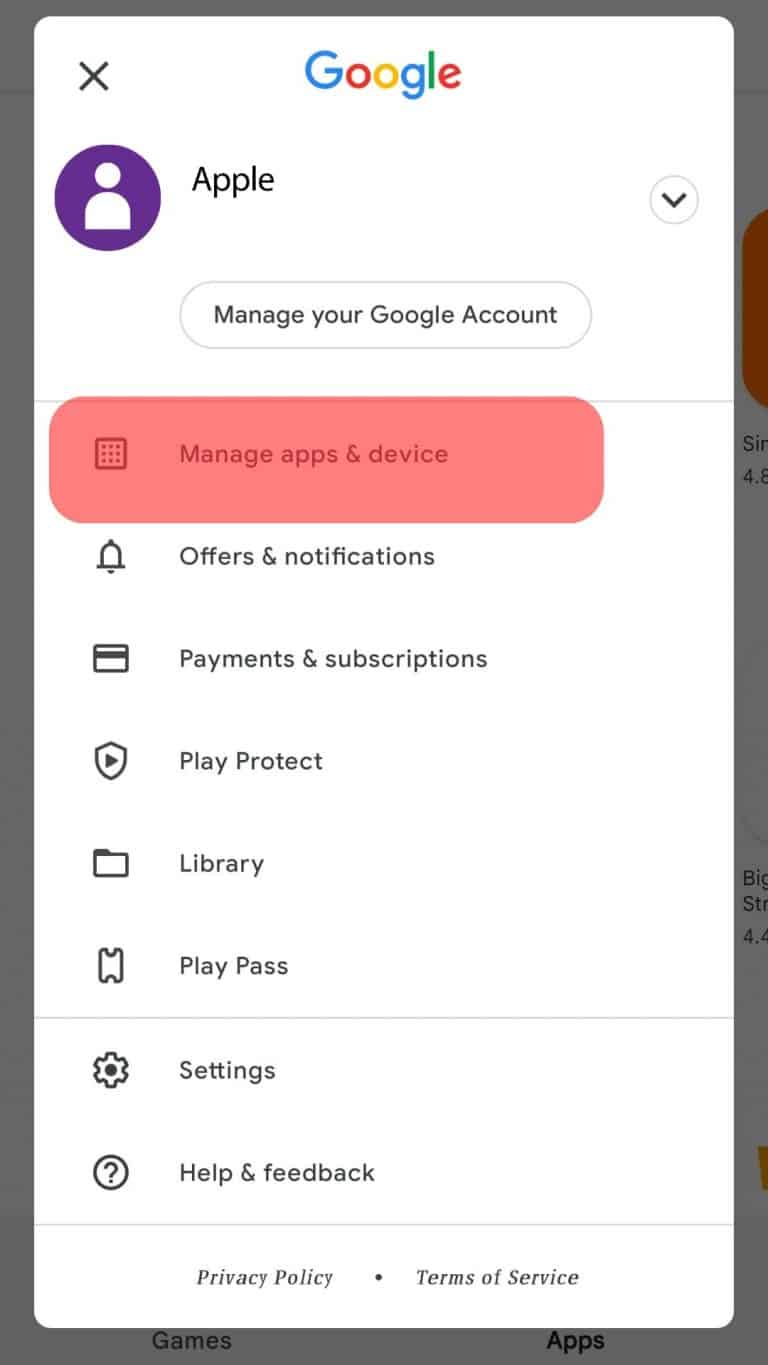This screenshot has height=1365, width=768.
Task: Switch to the Games tab
Action: click(x=191, y=1340)
